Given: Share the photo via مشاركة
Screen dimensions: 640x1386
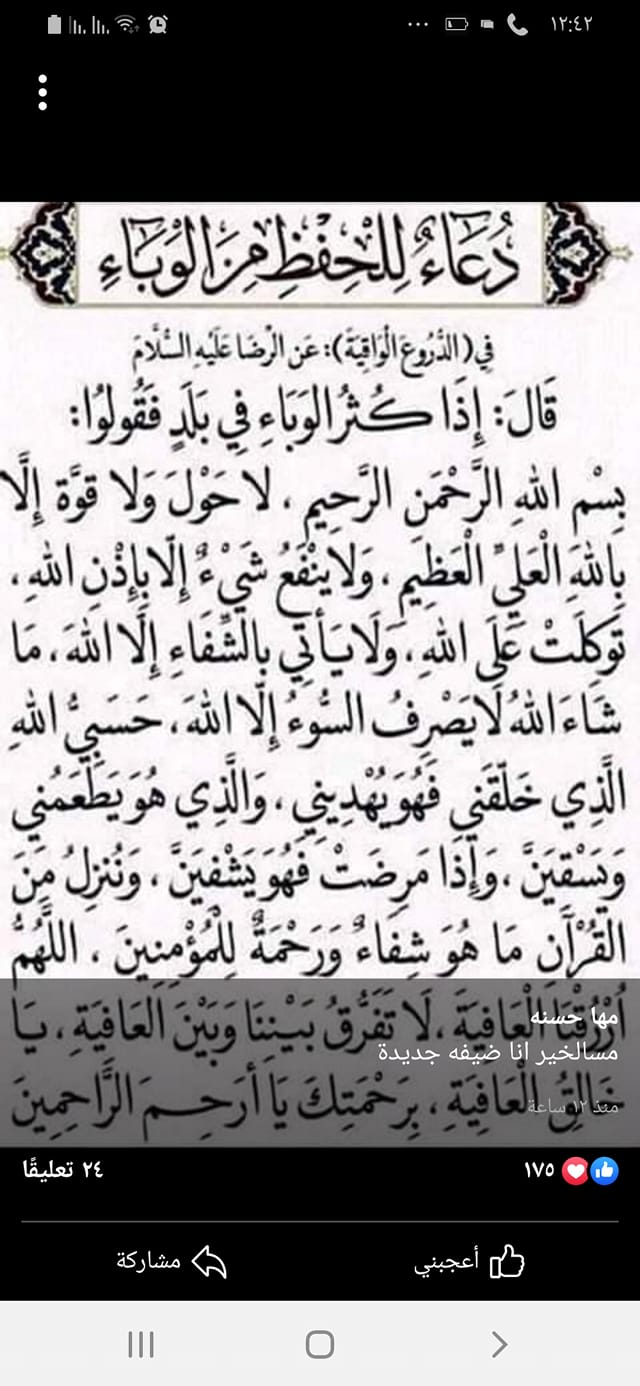Looking at the screenshot, I should point(172,1261).
